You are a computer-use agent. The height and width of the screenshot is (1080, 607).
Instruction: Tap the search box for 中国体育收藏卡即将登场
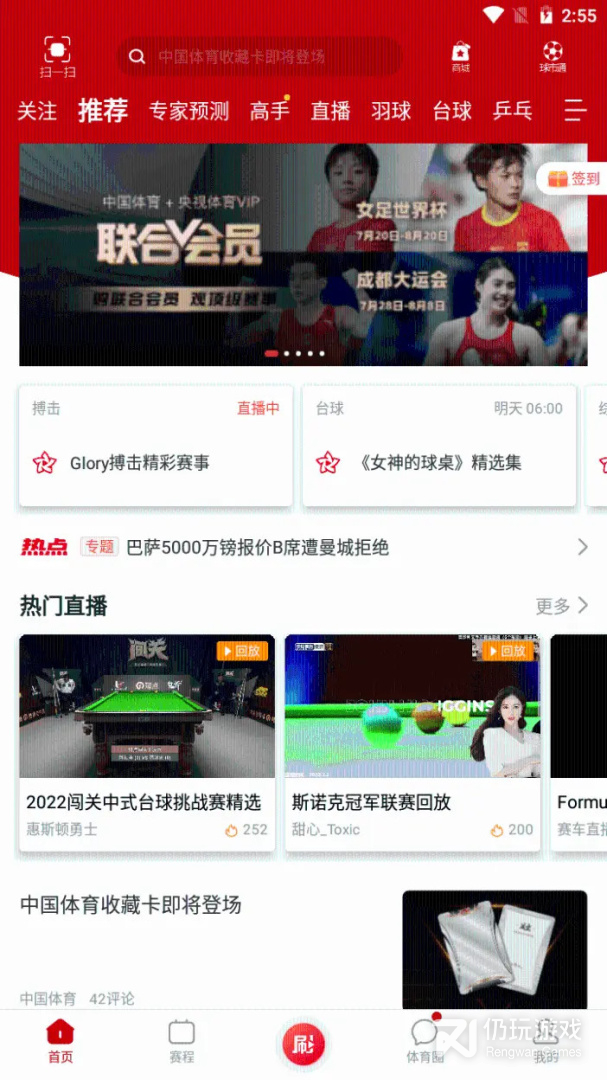tap(260, 56)
